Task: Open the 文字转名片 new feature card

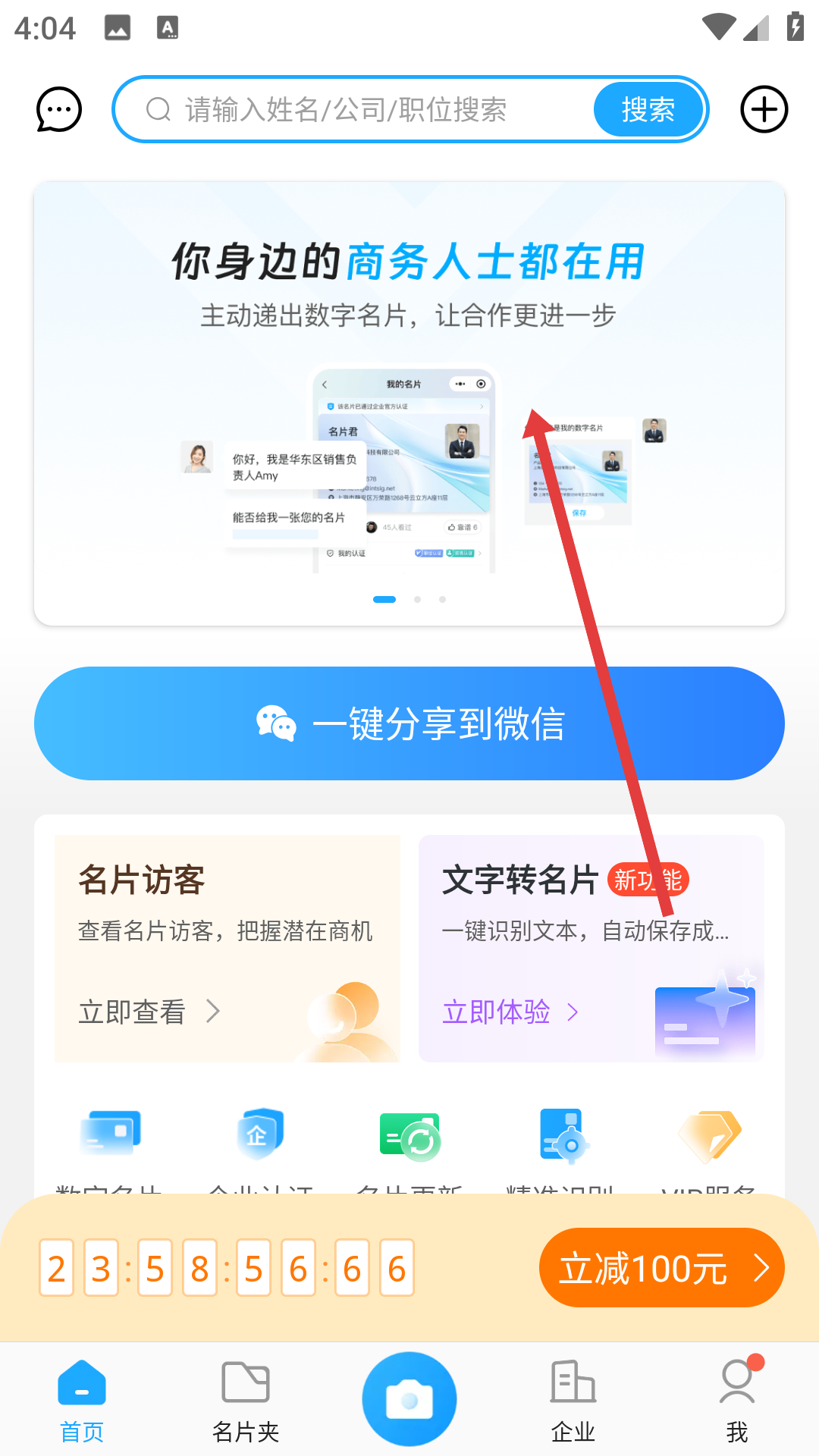Action: tap(591, 948)
